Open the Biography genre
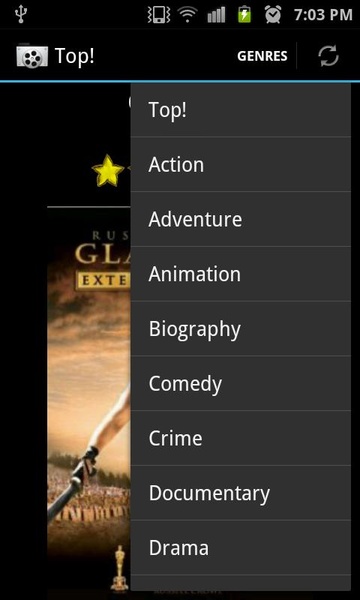Image resolution: width=360 pixels, height=600 pixels. click(x=241, y=329)
